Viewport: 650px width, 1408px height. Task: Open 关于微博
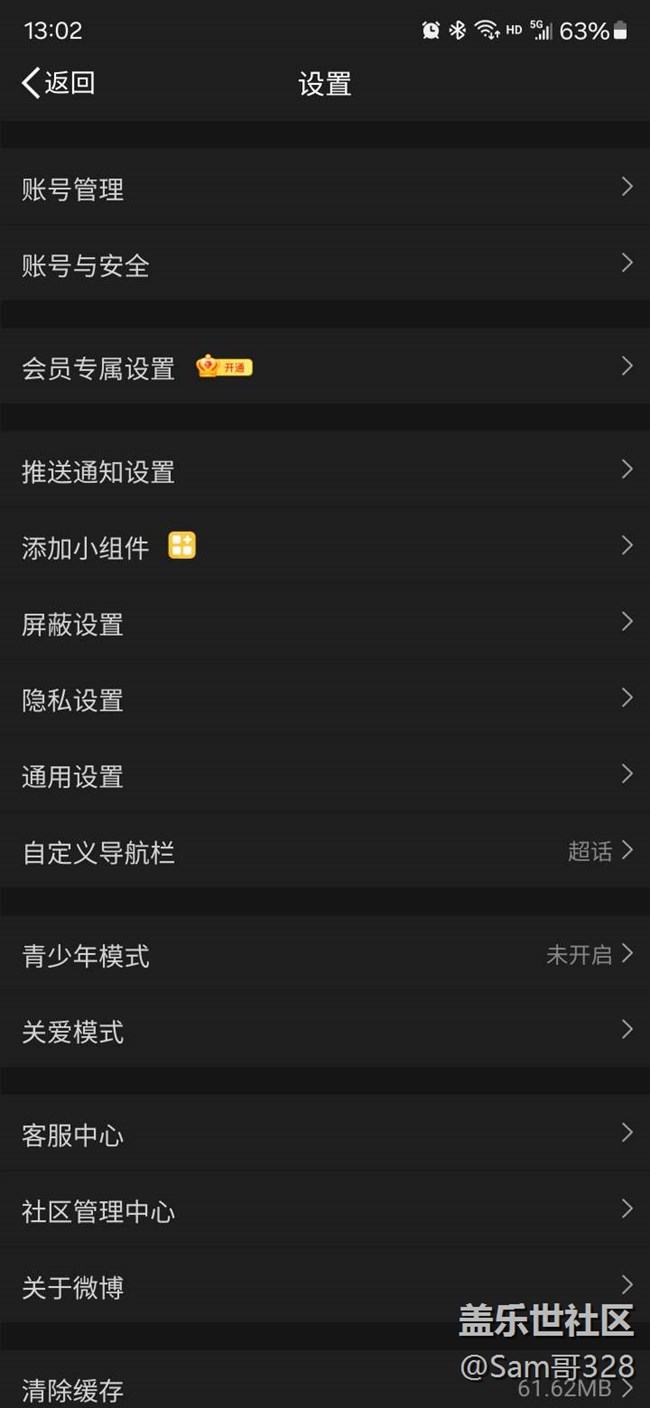(325, 1286)
